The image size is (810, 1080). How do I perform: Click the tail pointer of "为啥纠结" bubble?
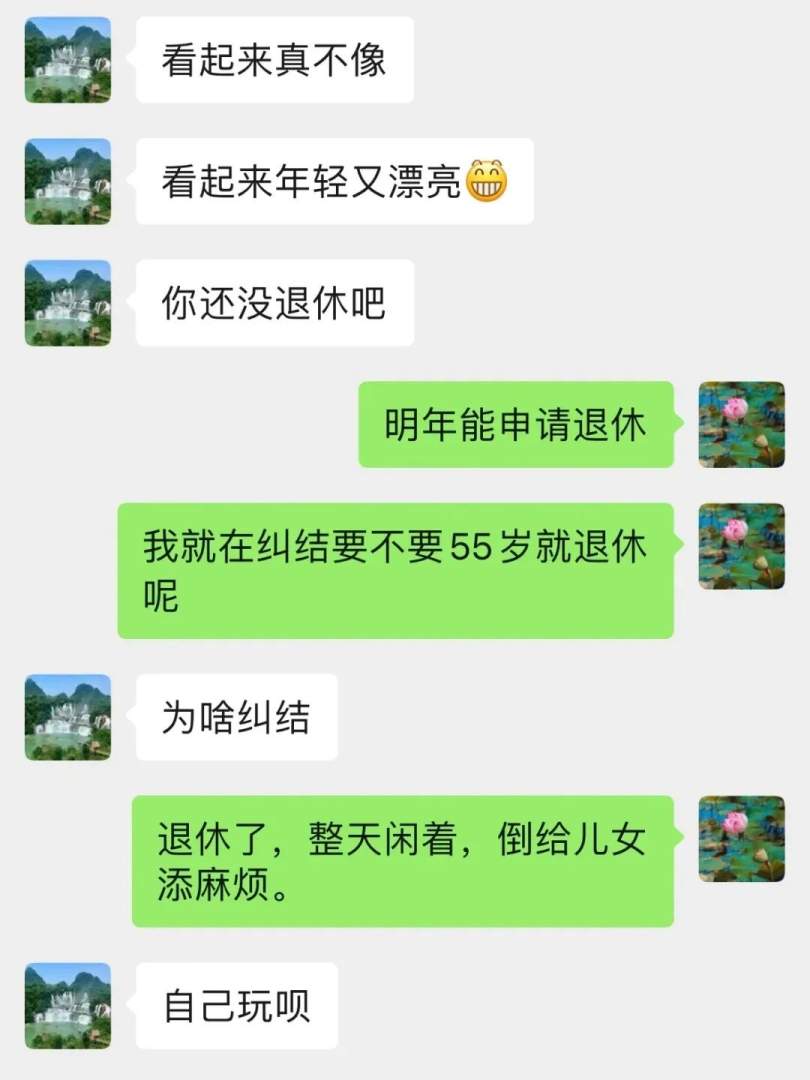(134, 710)
